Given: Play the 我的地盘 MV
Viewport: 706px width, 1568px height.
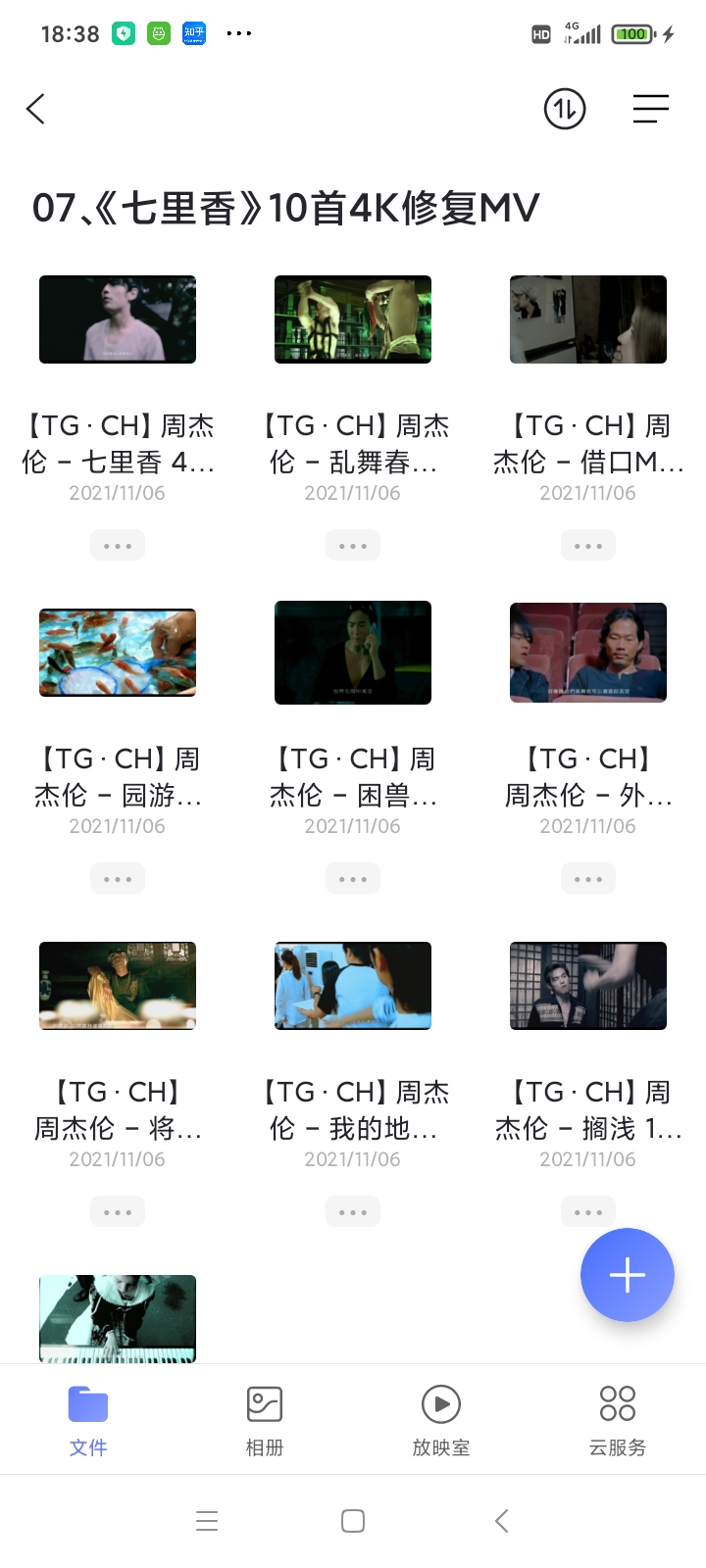Looking at the screenshot, I should [x=353, y=986].
